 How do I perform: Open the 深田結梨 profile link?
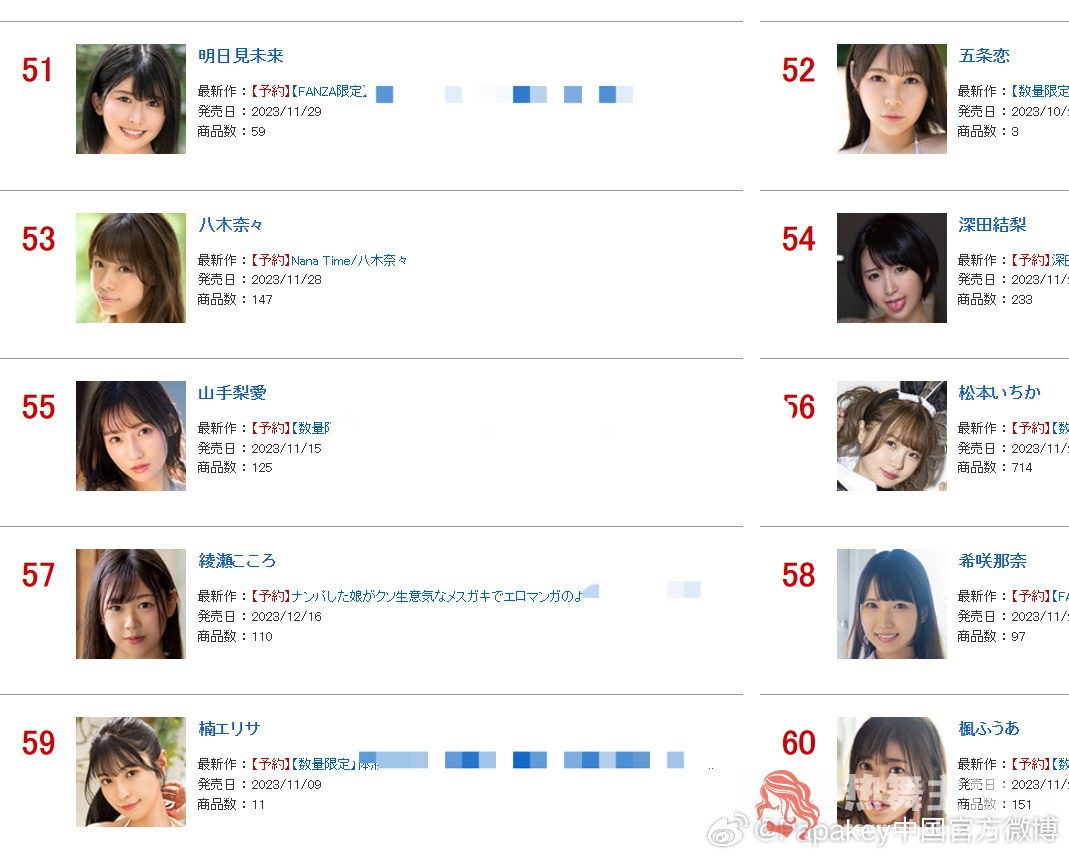coord(992,225)
